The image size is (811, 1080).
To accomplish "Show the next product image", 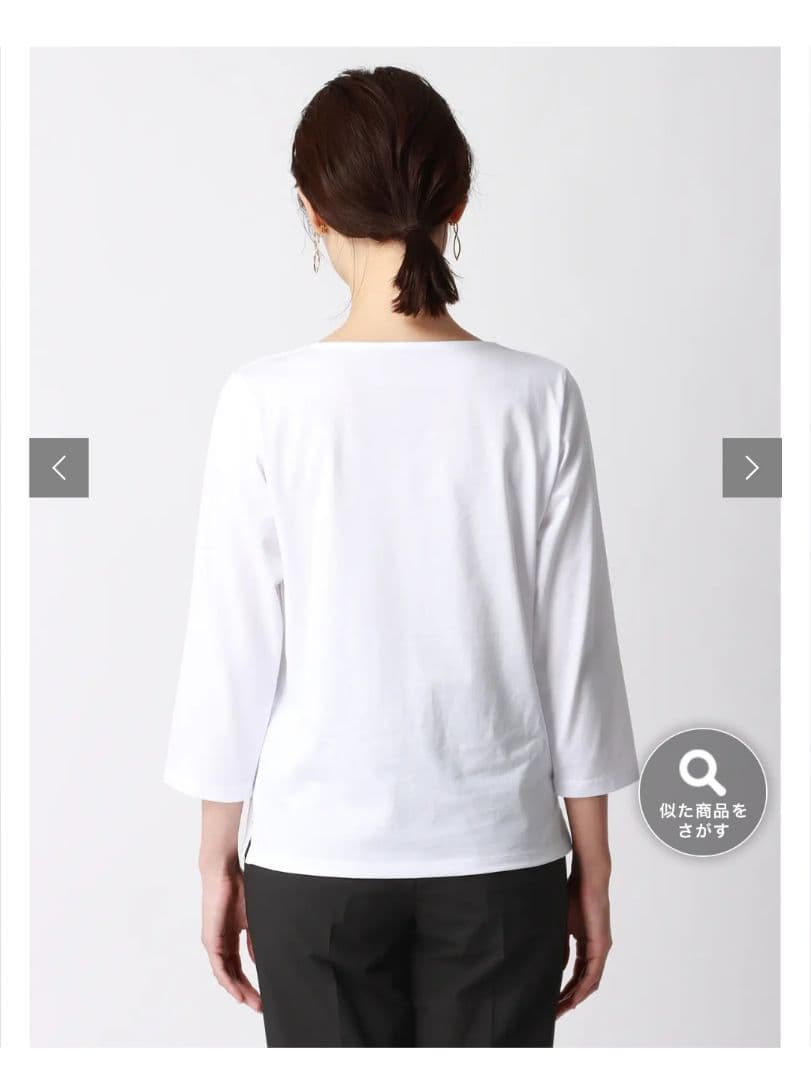I will tap(751, 467).
